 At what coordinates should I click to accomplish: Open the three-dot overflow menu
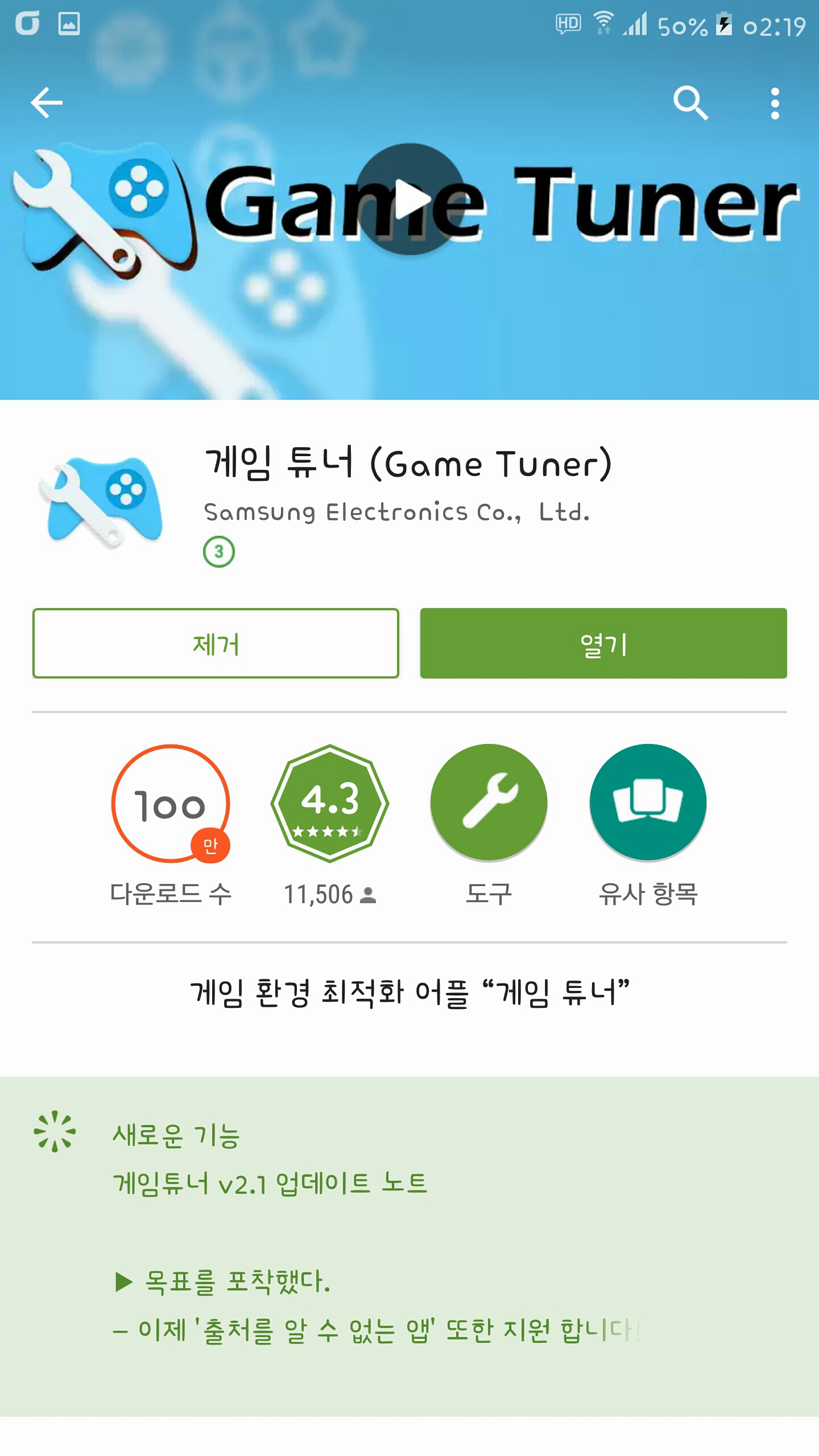point(774,103)
